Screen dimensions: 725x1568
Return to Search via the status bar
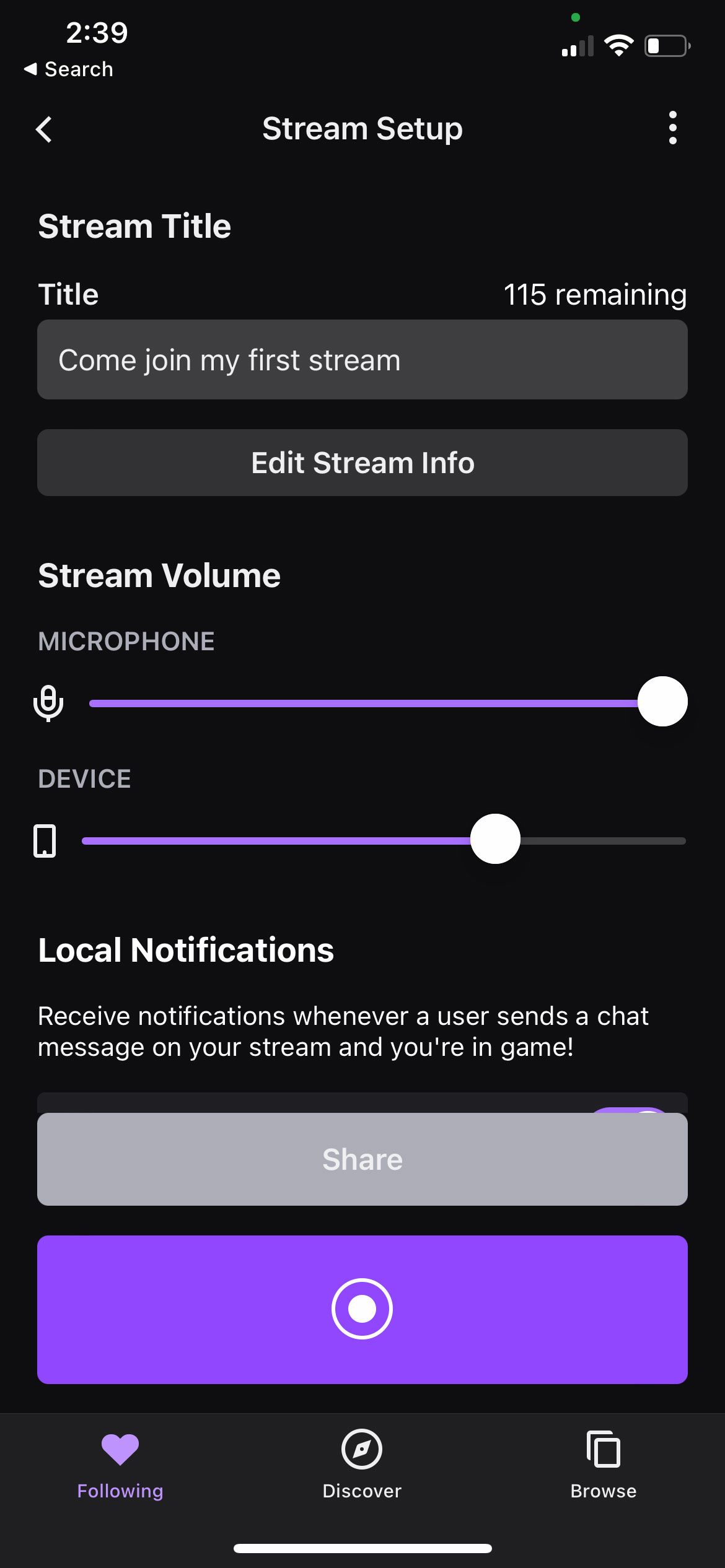[68, 69]
